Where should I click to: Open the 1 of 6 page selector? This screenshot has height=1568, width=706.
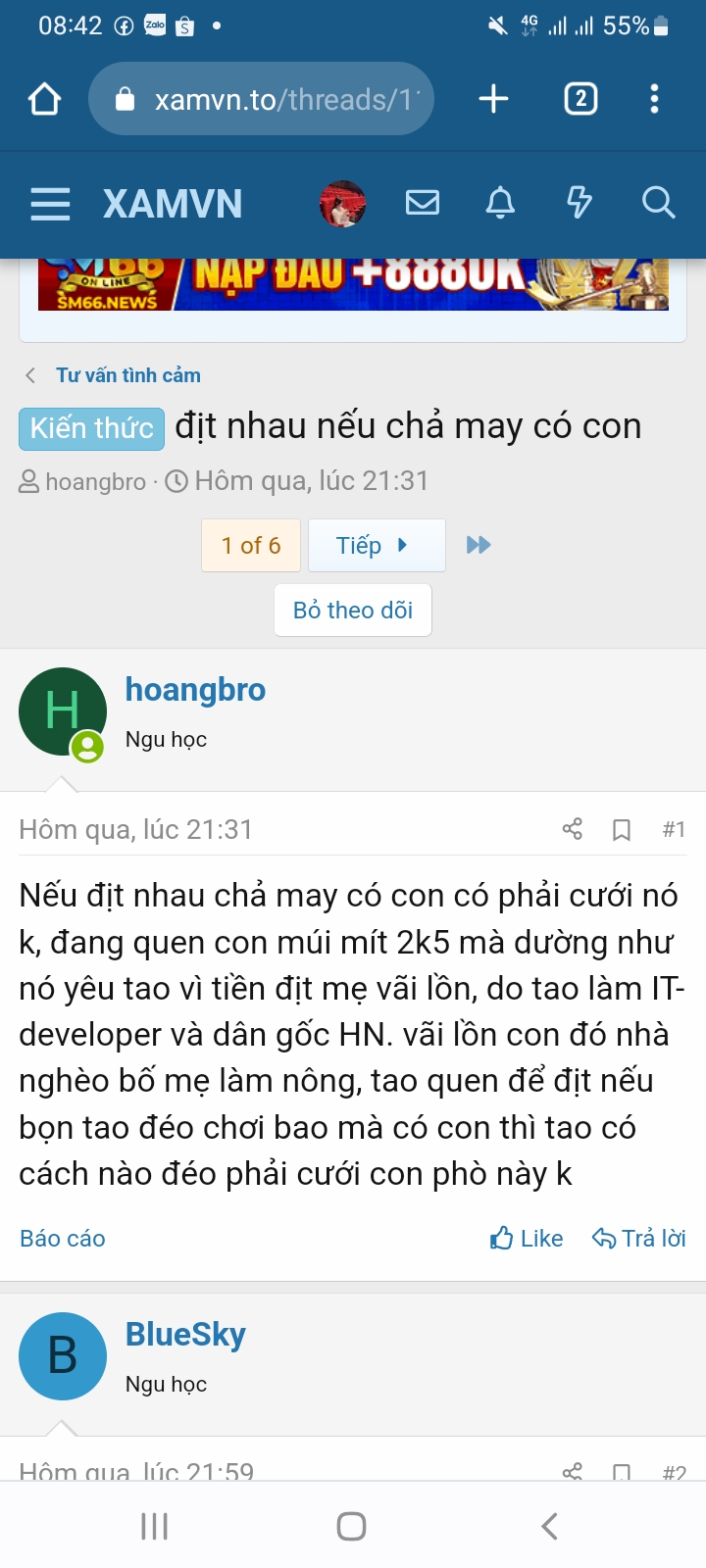pos(251,546)
